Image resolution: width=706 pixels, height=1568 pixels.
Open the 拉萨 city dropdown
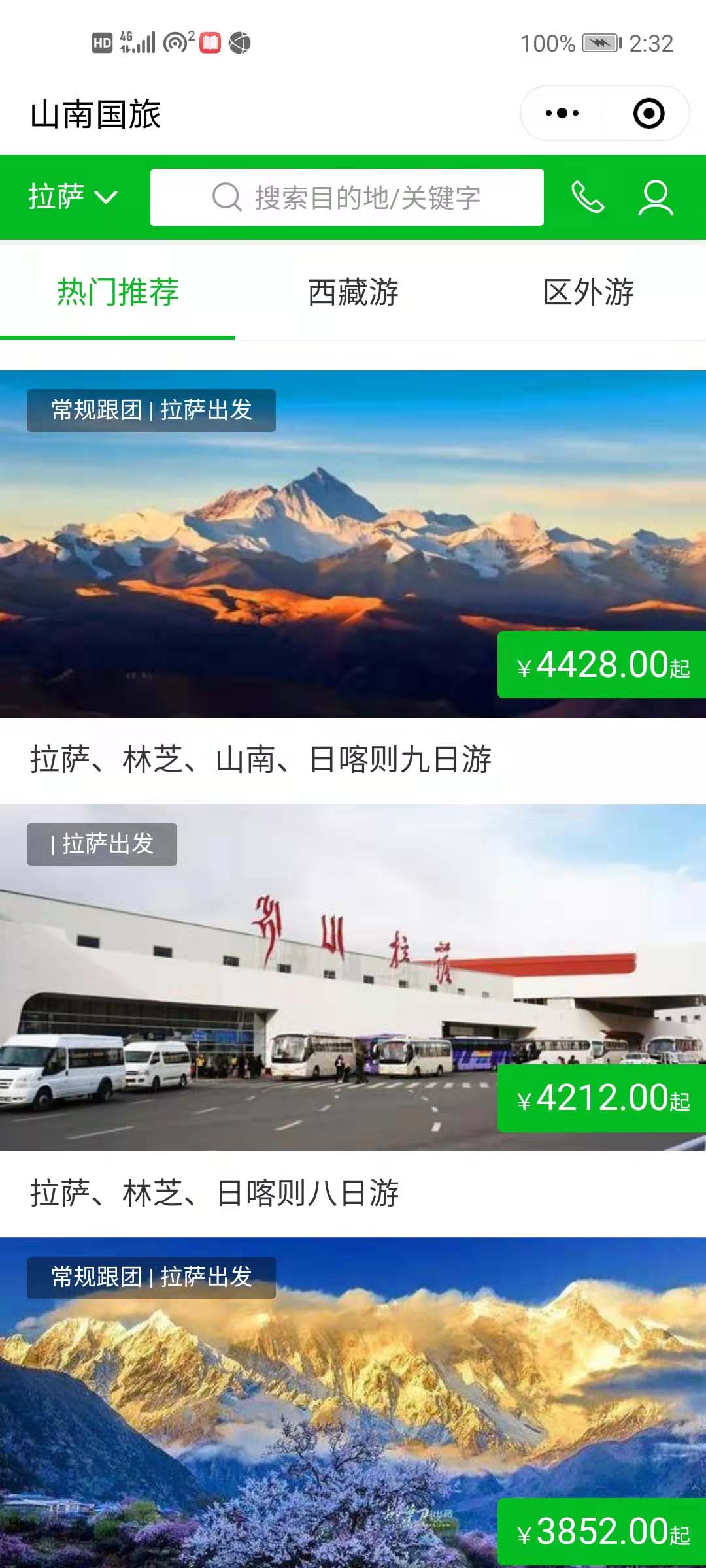72,197
